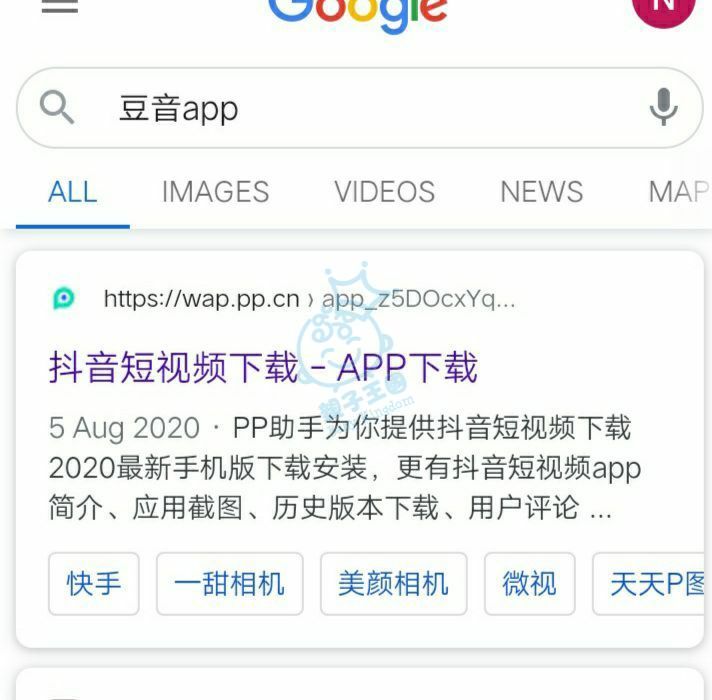Tap the 快手 related chip

(x=94, y=583)
